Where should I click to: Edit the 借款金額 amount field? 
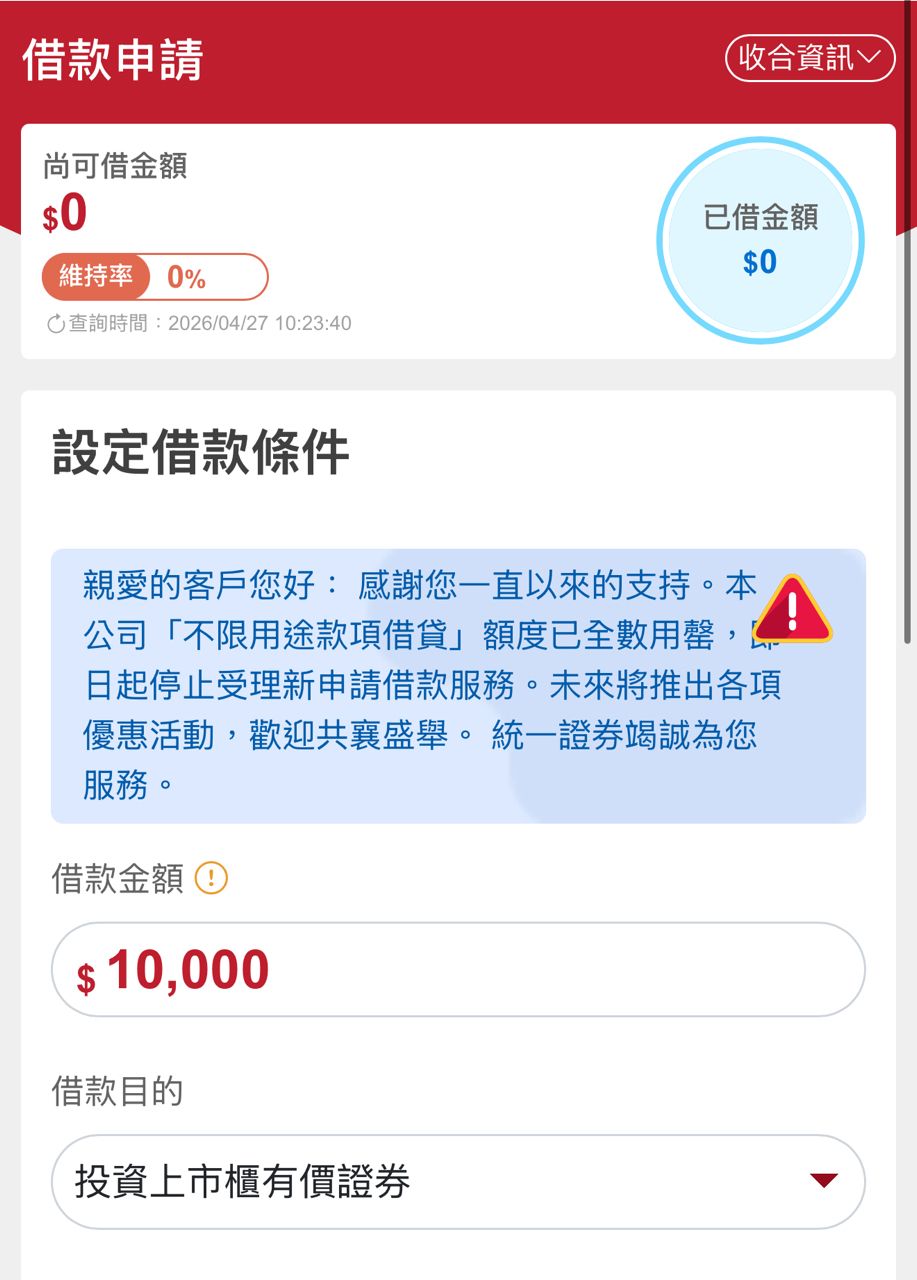[458, 970]
